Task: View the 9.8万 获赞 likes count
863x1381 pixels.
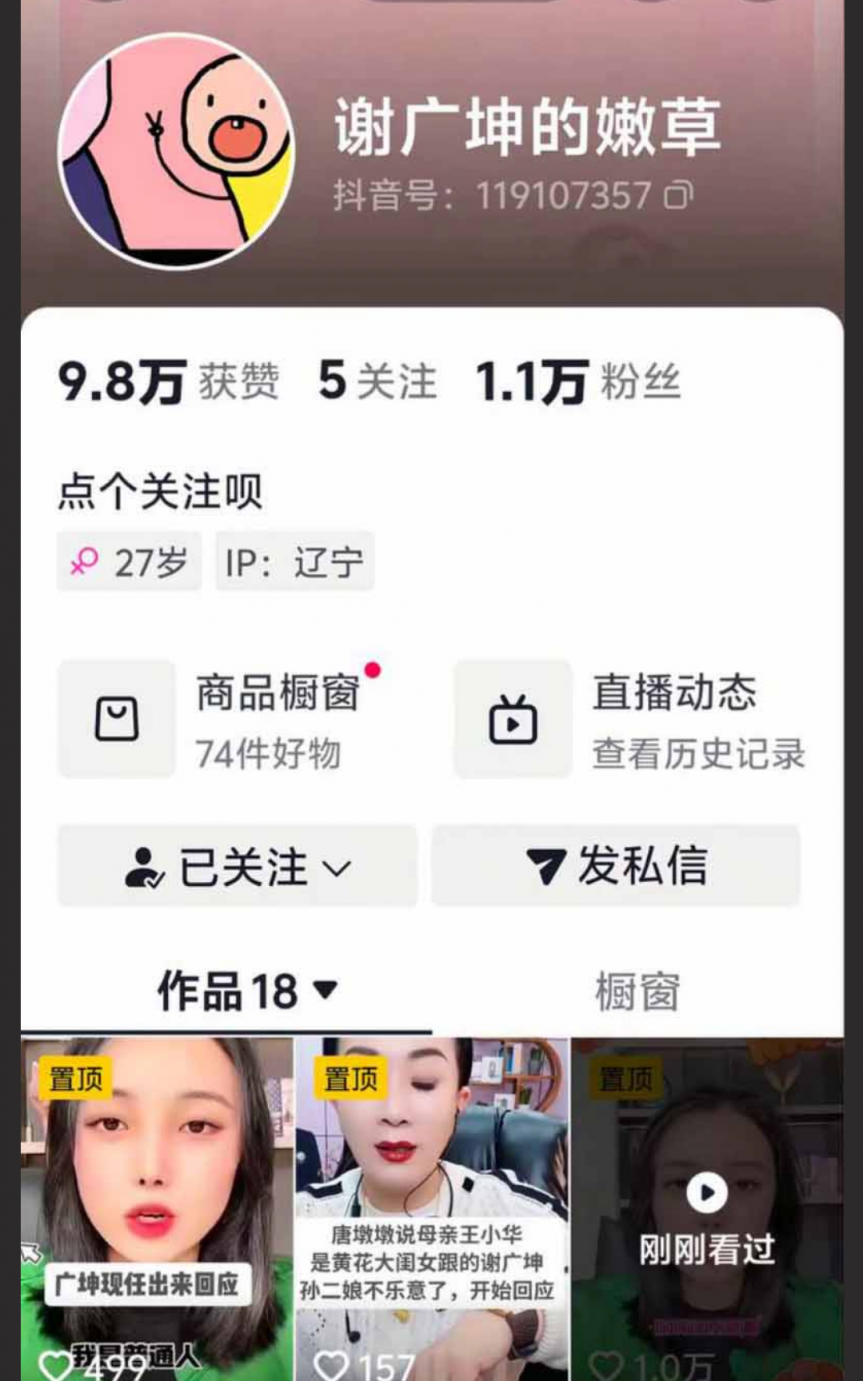Action: [167, 382]
